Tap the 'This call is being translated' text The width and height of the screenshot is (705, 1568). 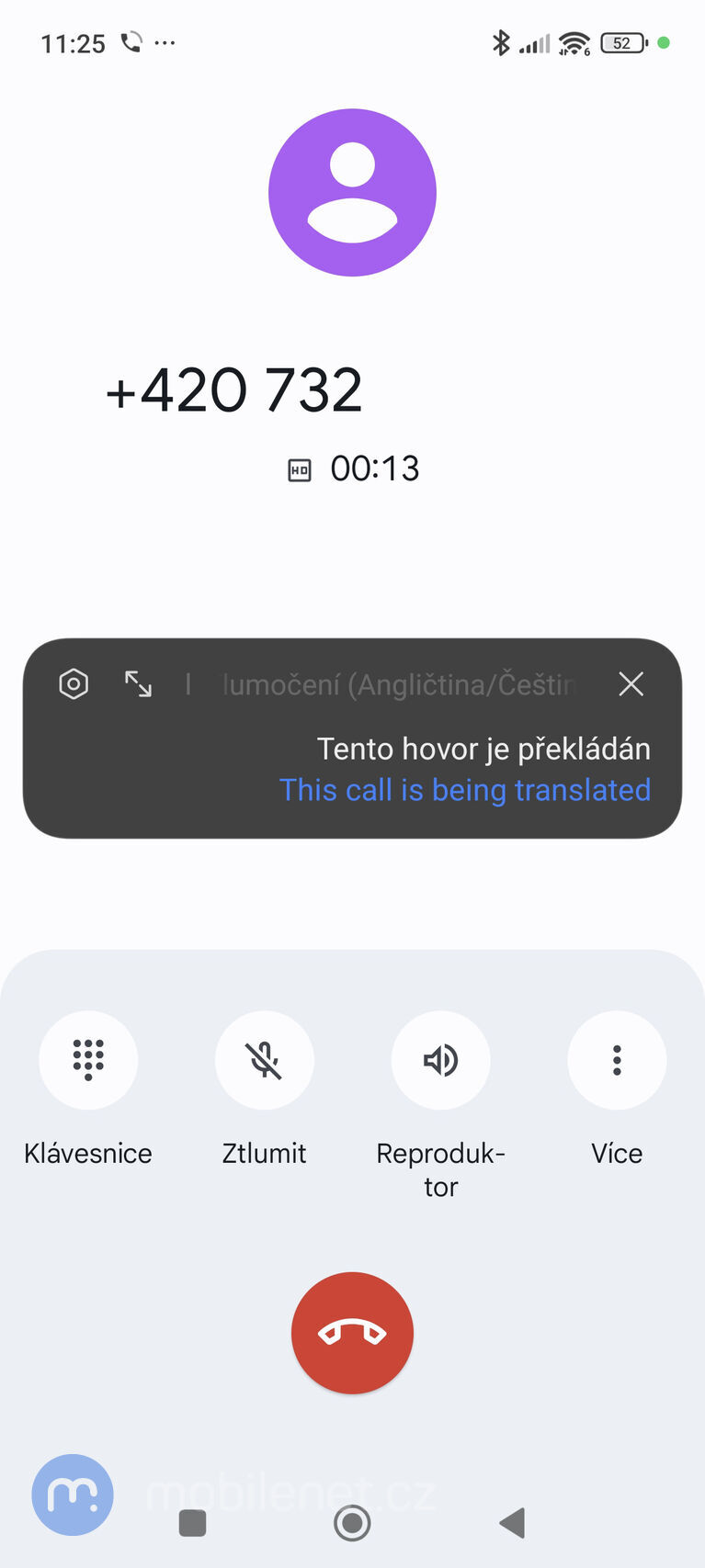[x=464, y=789]
